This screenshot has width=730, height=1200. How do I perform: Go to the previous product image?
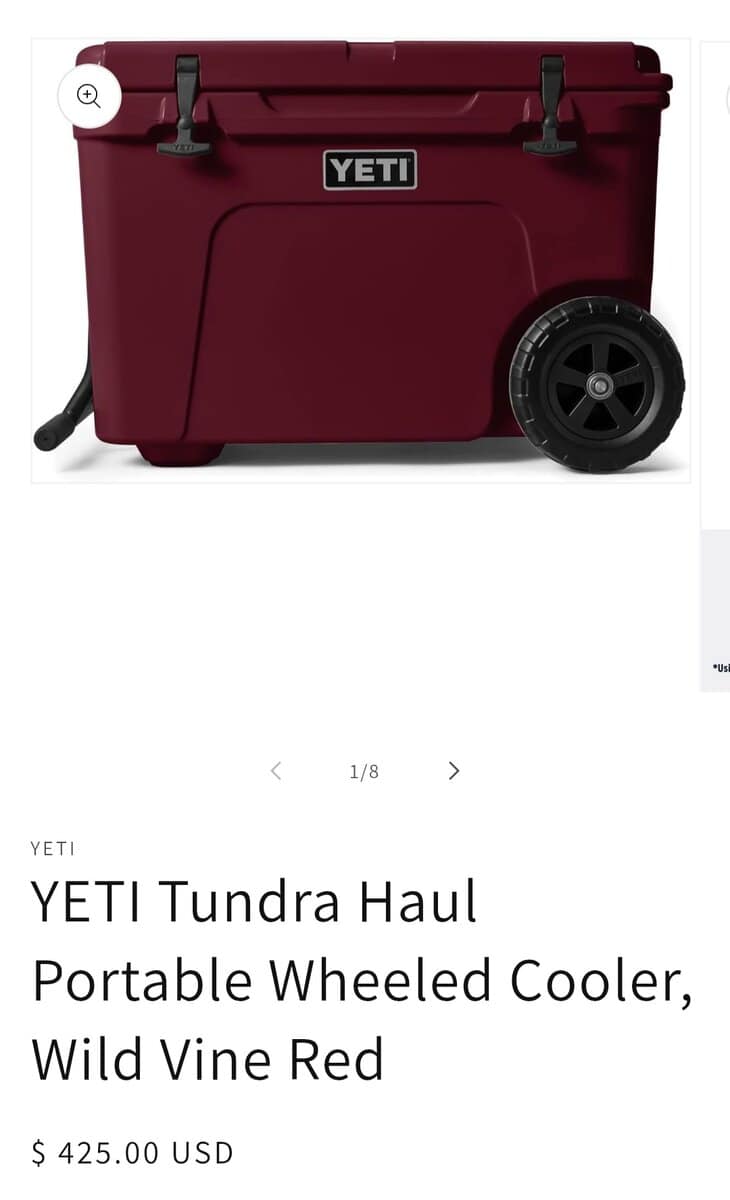[x=277, y=770]
